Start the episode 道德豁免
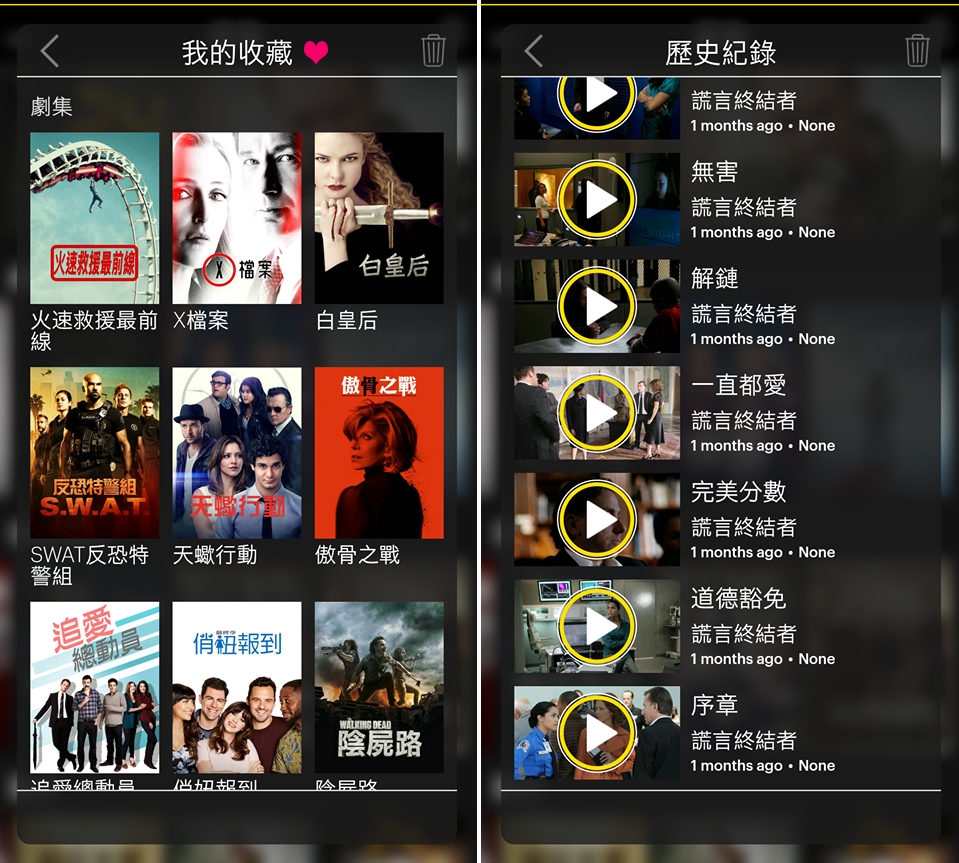Viewport: 959px width, 863px height. coord(598,626)
